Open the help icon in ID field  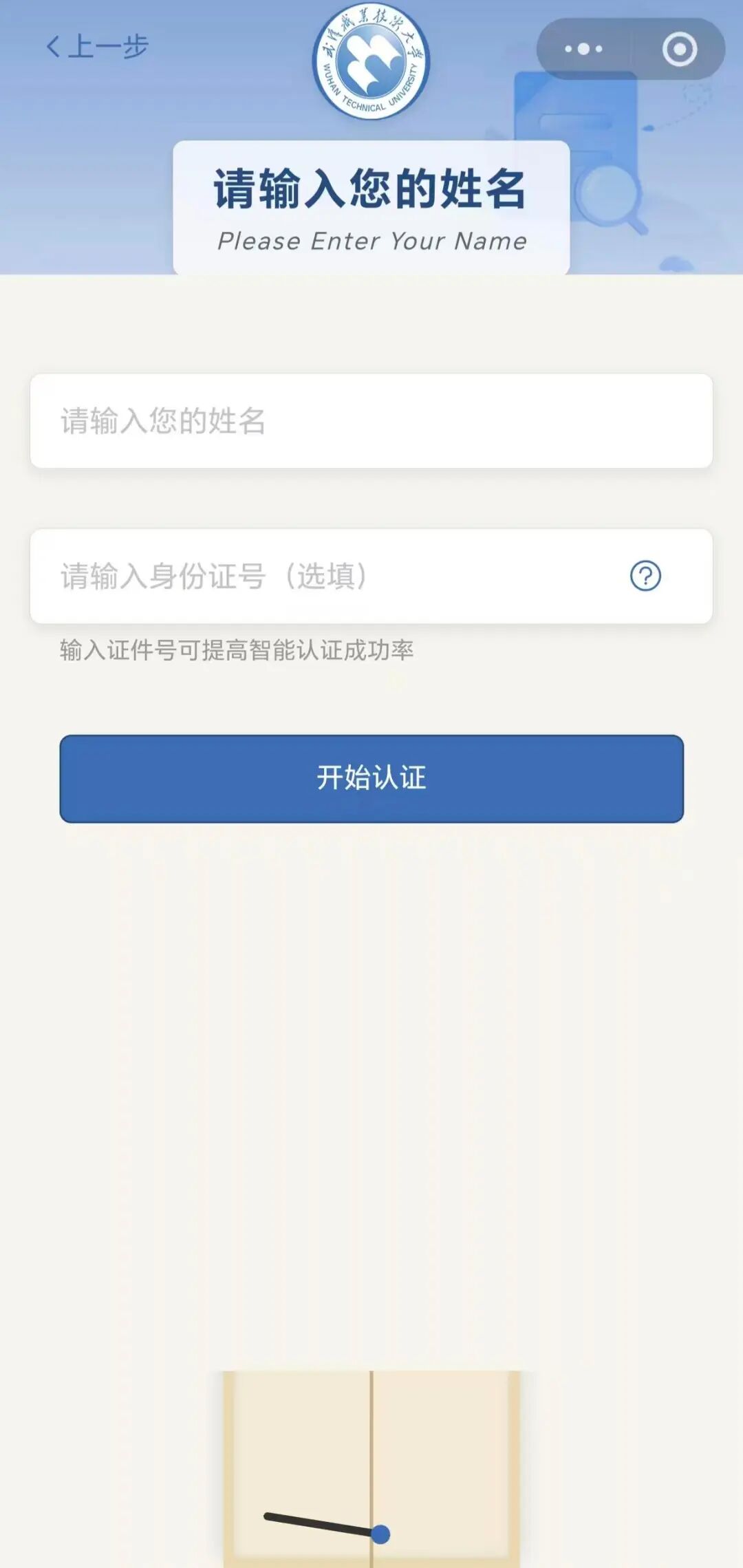[x=645, y=576]
